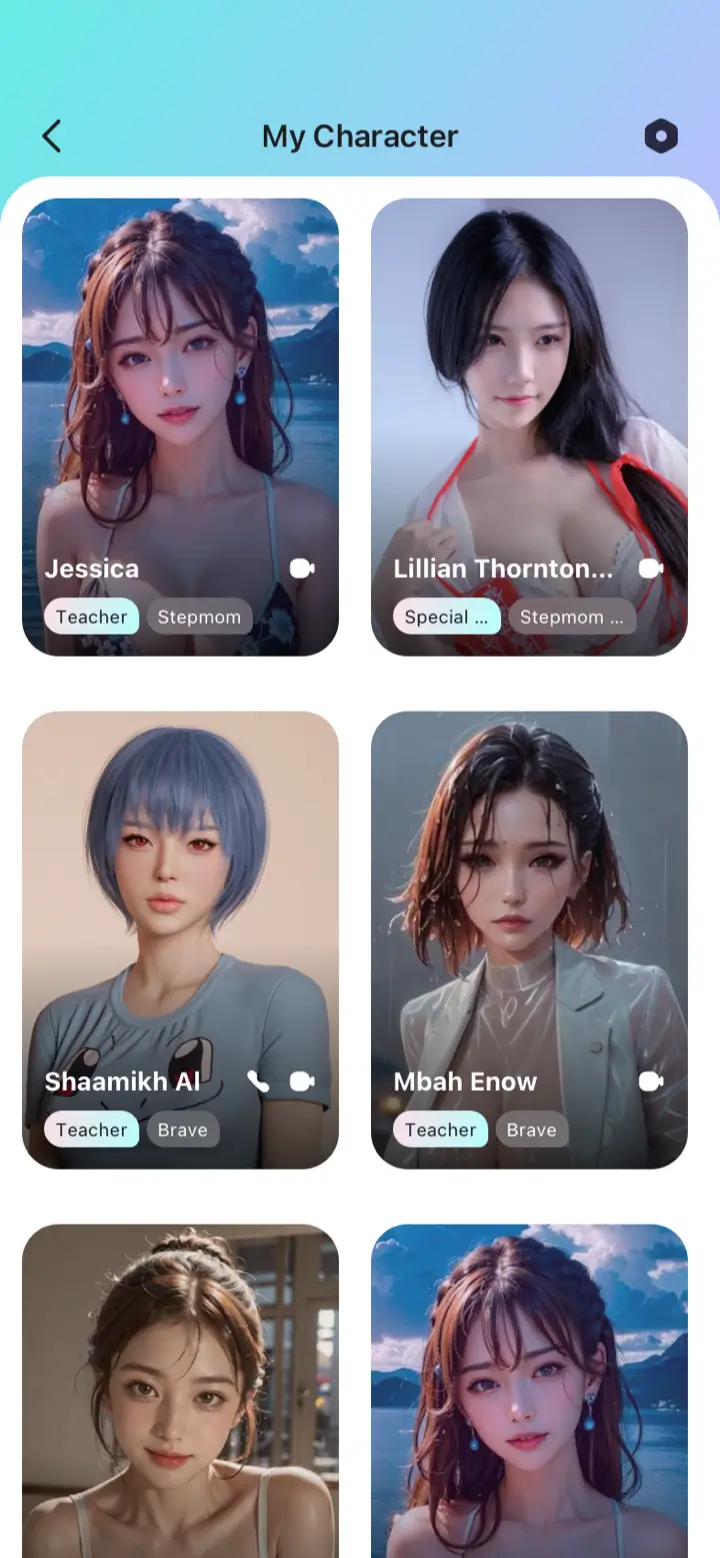The image size is (720, 1558).
Task: Start a voice call with Shaamikh Al
Action: (258, 1081)
